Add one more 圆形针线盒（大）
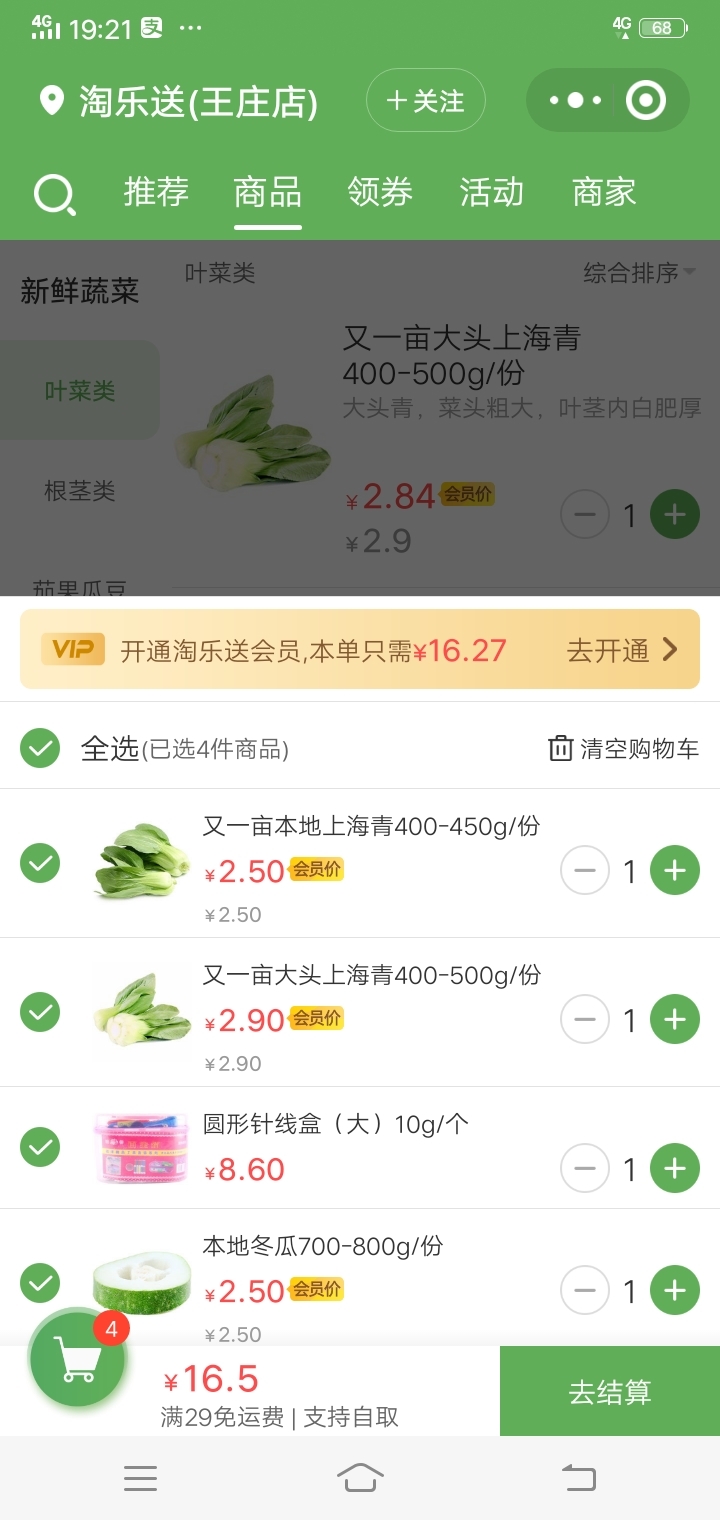 (x=675, y=1168)
